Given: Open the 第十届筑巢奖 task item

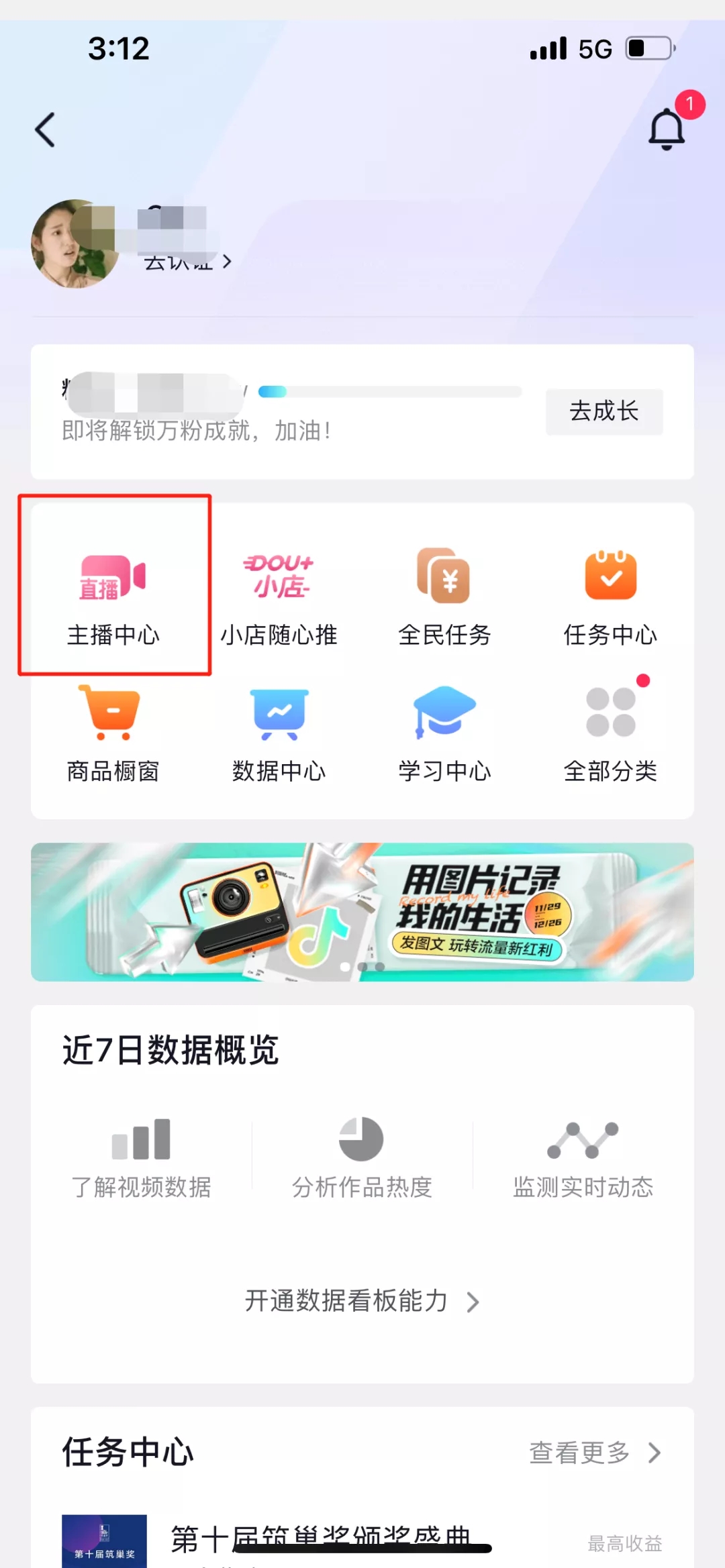Looking at the screenshot, I should click(321, 1538).
